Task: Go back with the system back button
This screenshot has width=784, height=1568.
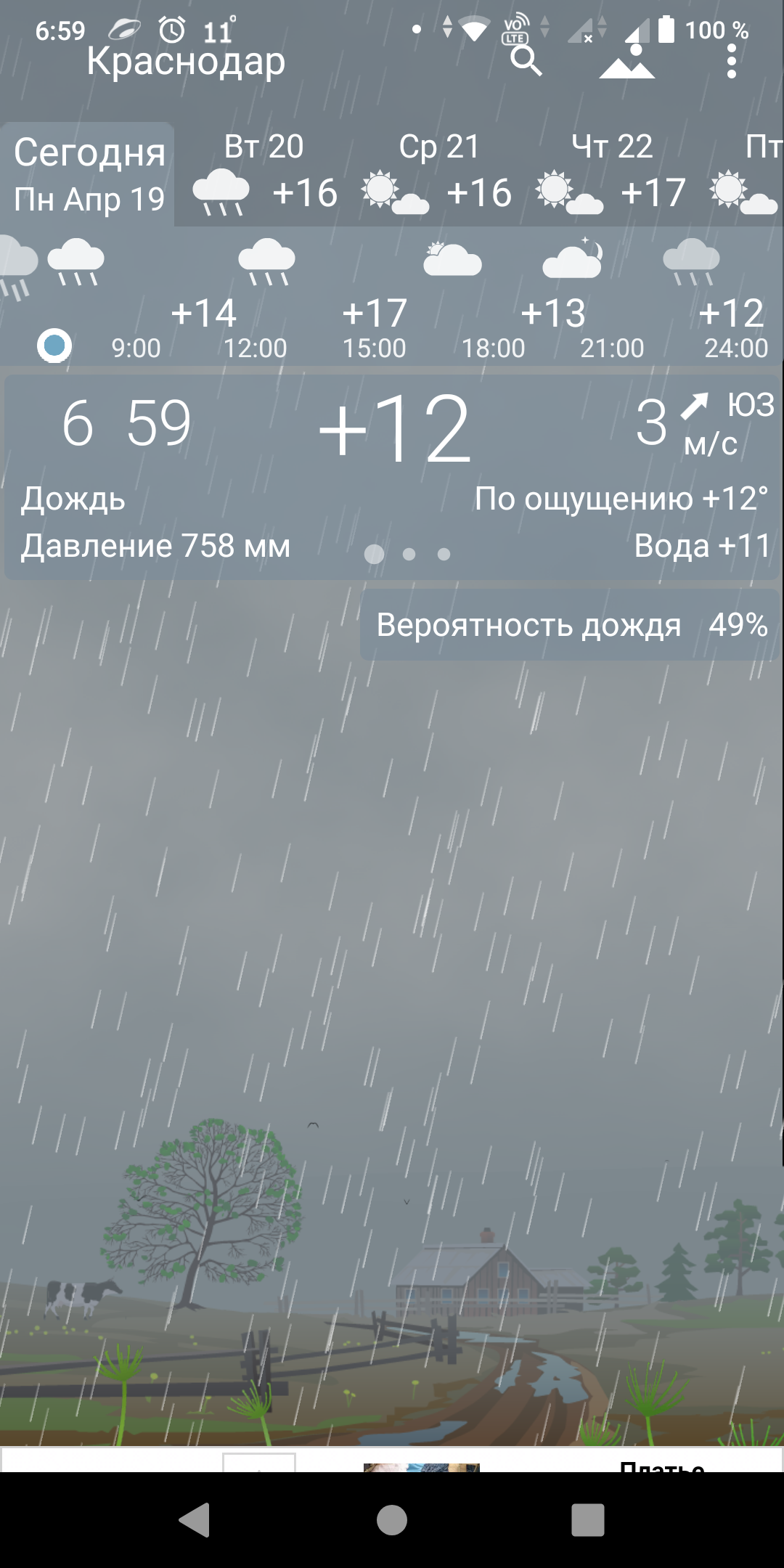Action: [x=195, y=1520]
